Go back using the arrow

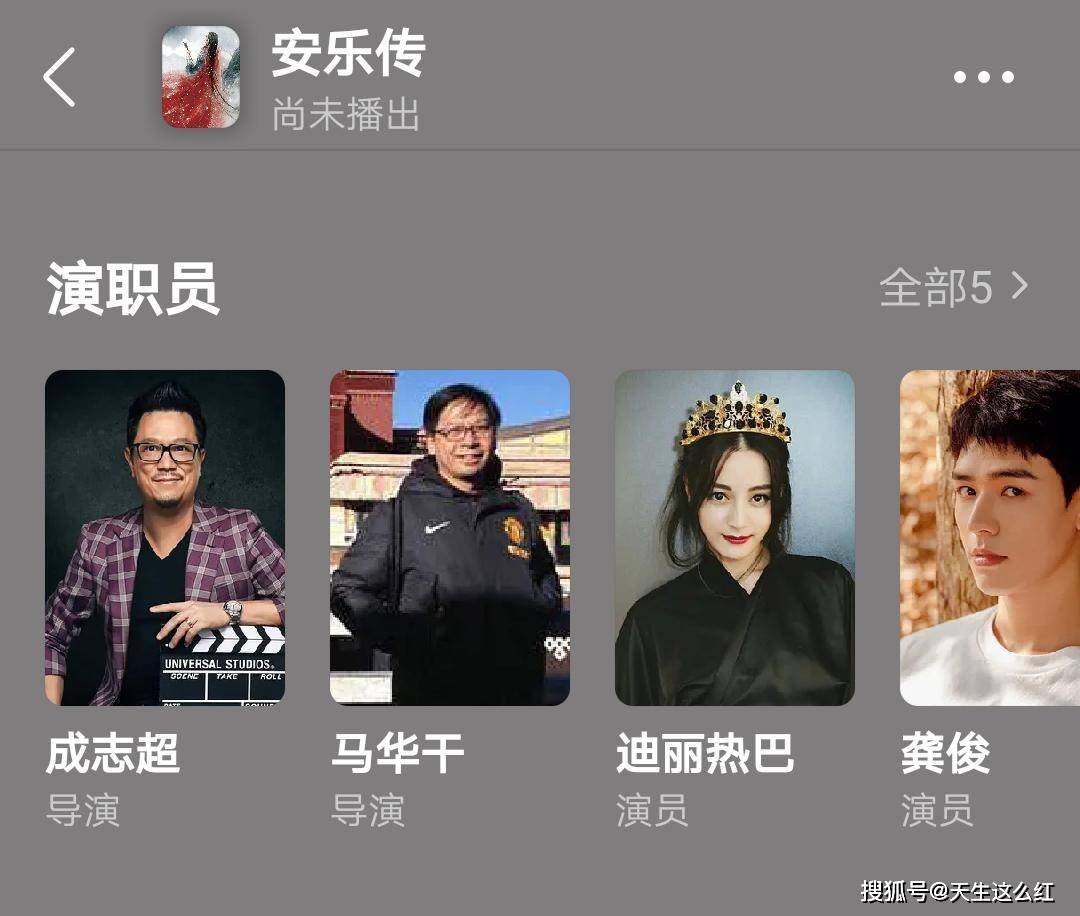pyautogui.click(x=60, y=77)
